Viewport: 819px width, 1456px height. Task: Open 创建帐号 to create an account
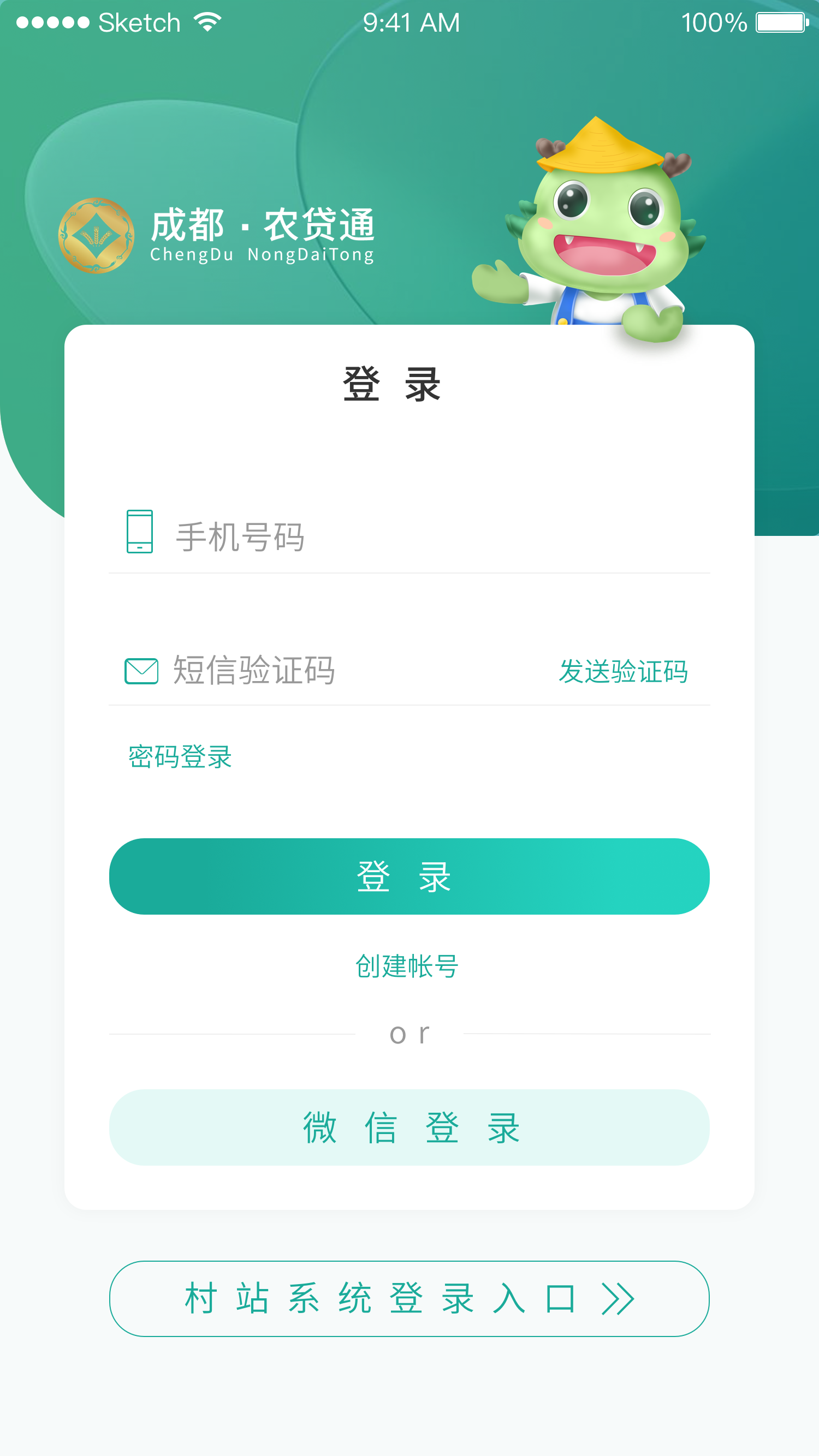pos(407,965)
